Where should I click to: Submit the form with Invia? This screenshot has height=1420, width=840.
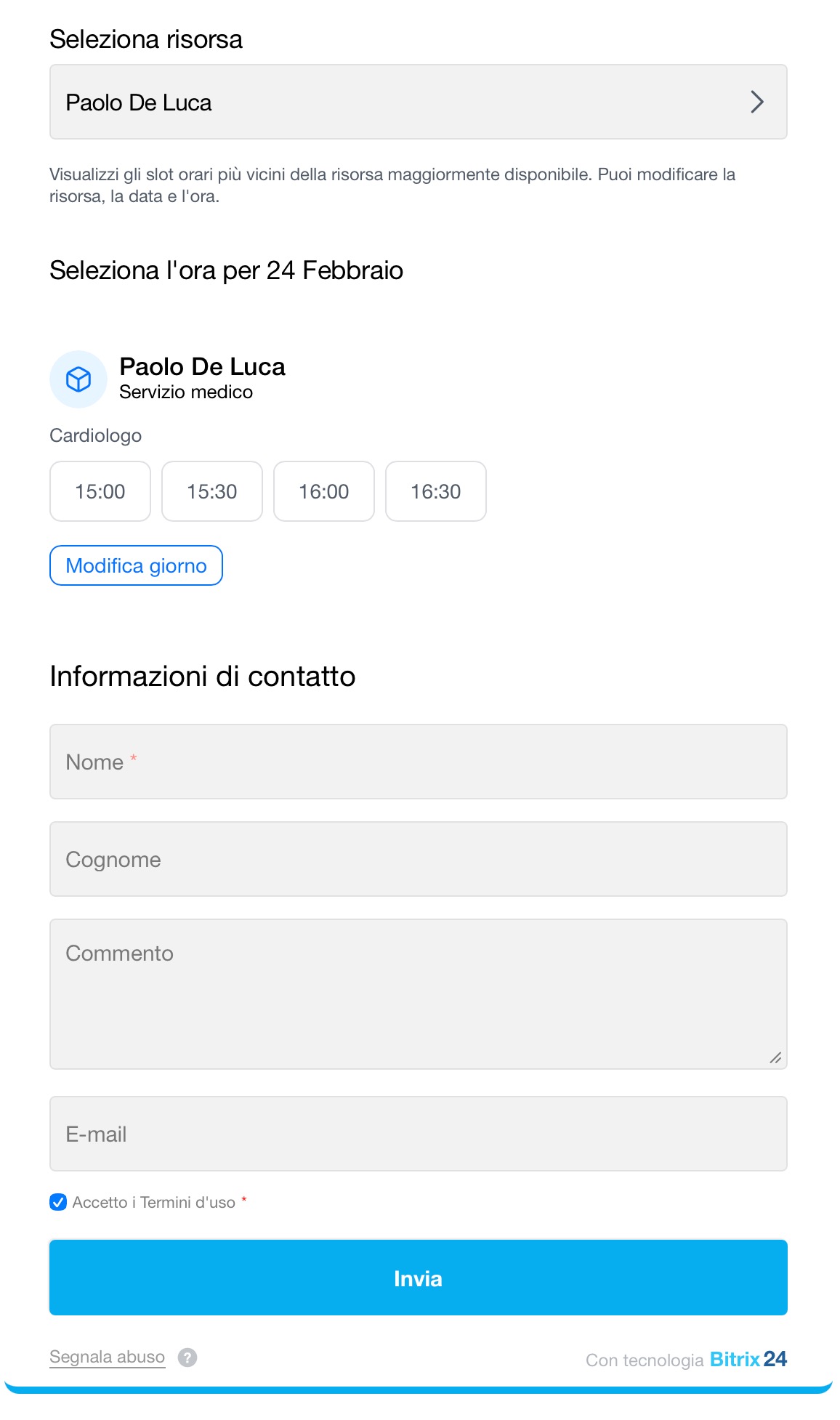pos(418,1278)
